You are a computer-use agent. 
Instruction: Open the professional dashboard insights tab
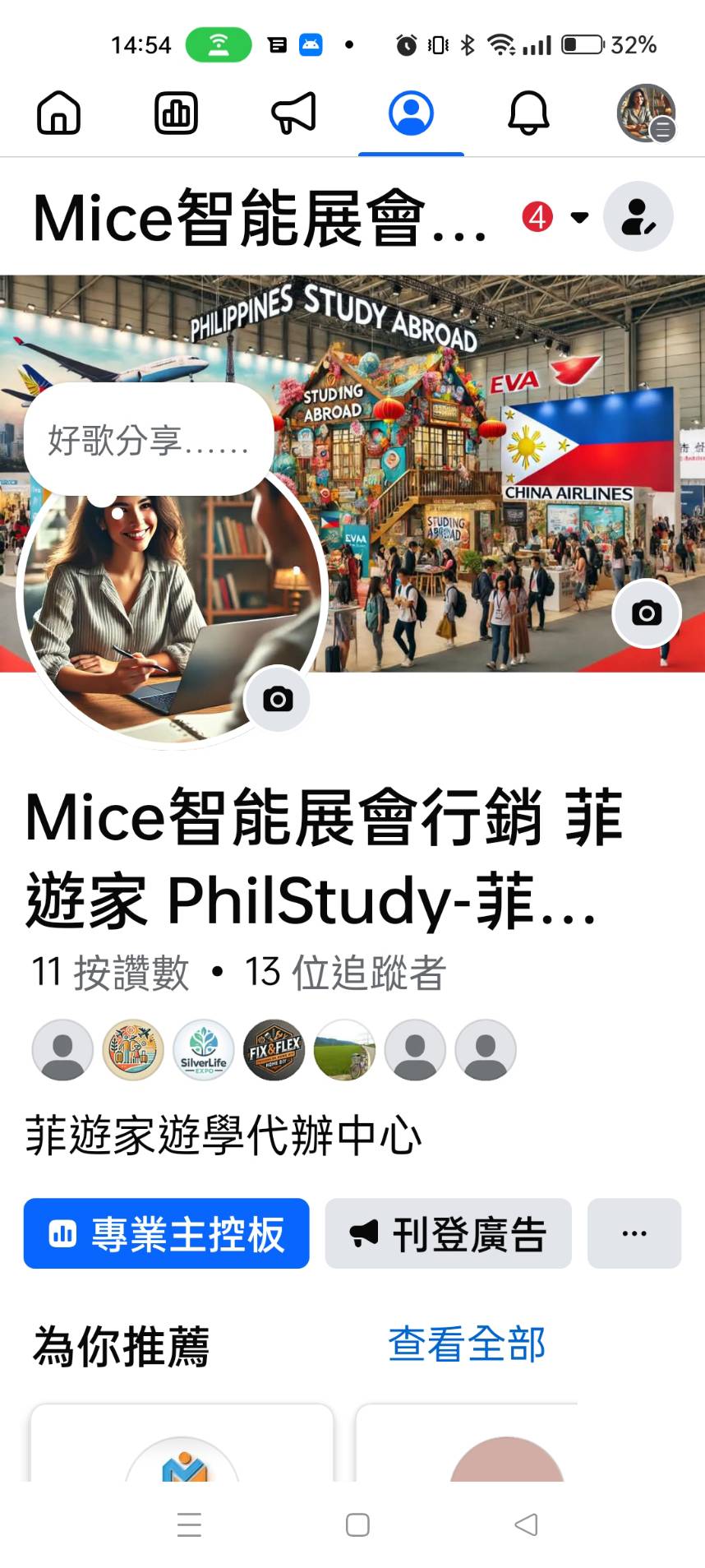coord(176,113)
